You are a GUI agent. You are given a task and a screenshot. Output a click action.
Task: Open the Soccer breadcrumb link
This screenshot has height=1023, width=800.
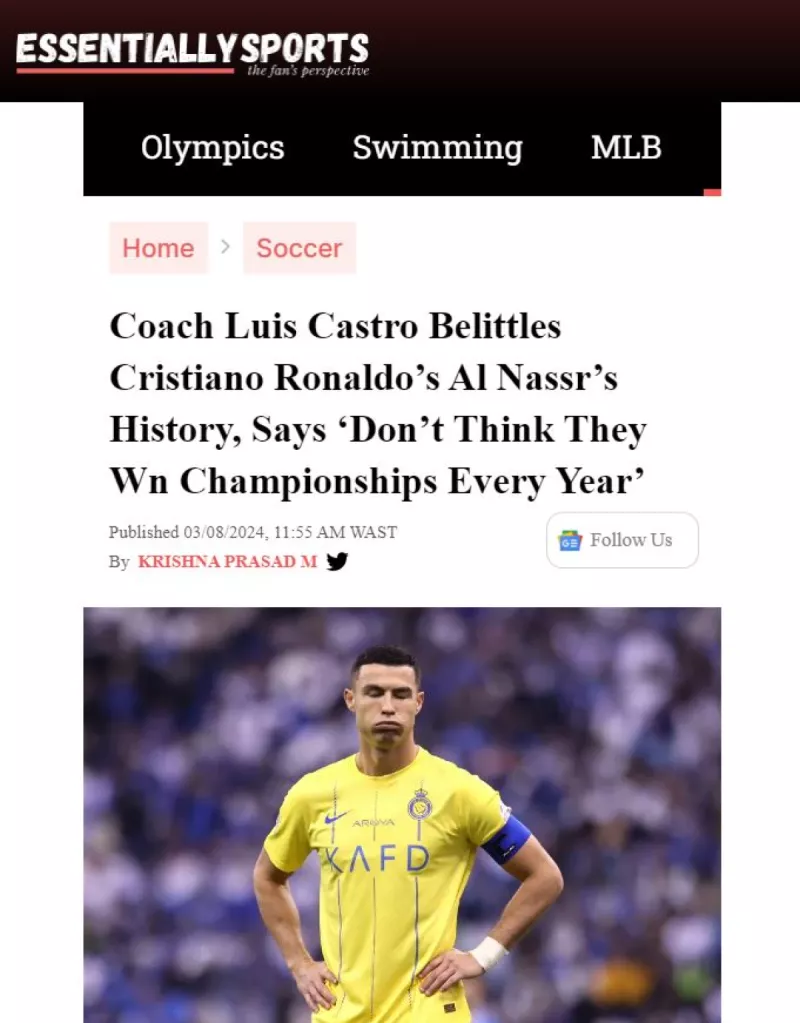[x=299, y=248]
